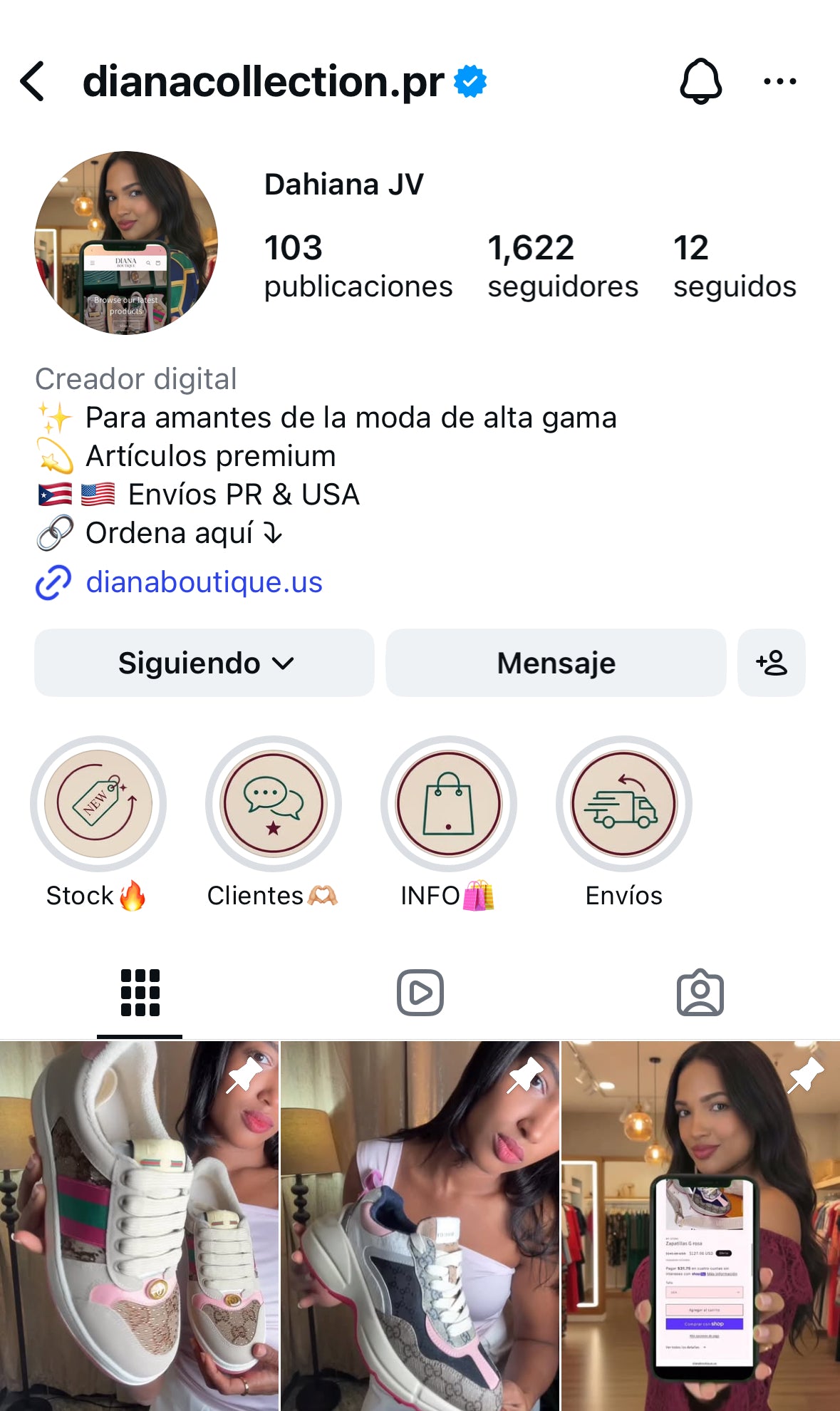Open the INFO story highlight
Image resolution: width=840 pixels, height=1411 pixels.
pos(448,804)
